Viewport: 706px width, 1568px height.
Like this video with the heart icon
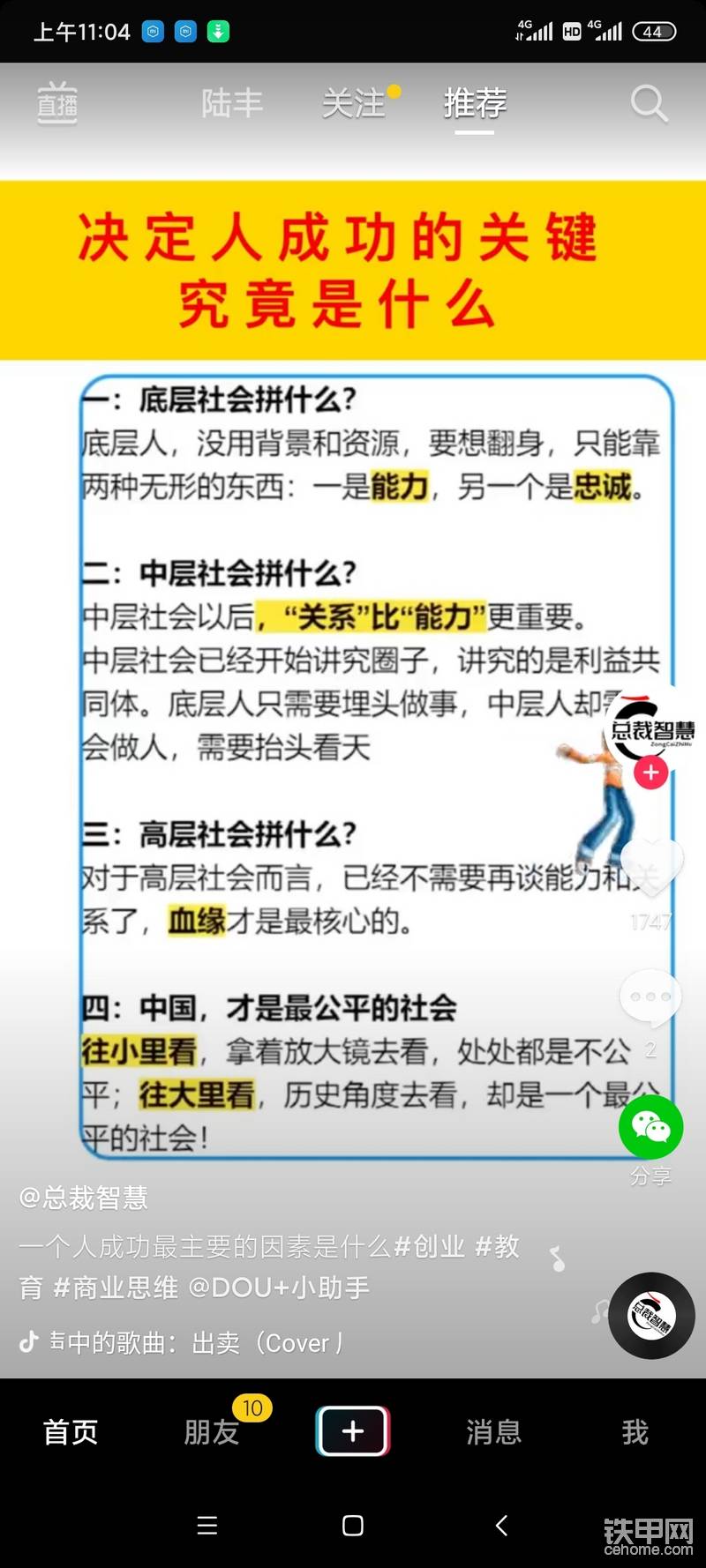pos(651,863)
